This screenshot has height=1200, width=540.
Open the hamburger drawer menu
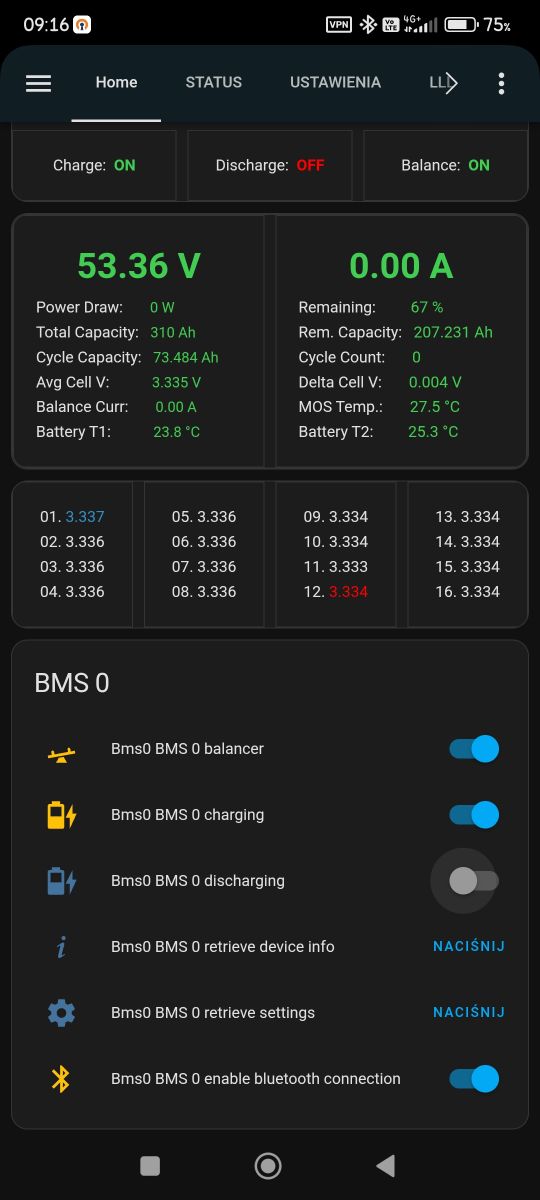point(38,83)
